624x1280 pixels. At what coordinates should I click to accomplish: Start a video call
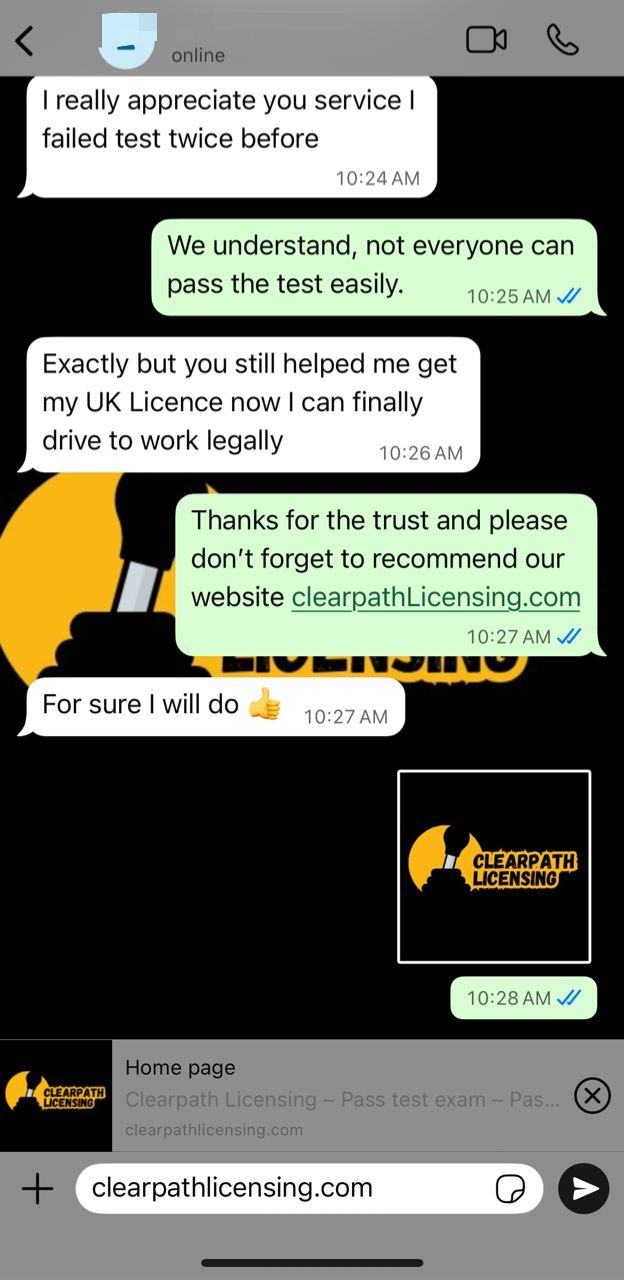pyautogui.click(x=486, y=40)
